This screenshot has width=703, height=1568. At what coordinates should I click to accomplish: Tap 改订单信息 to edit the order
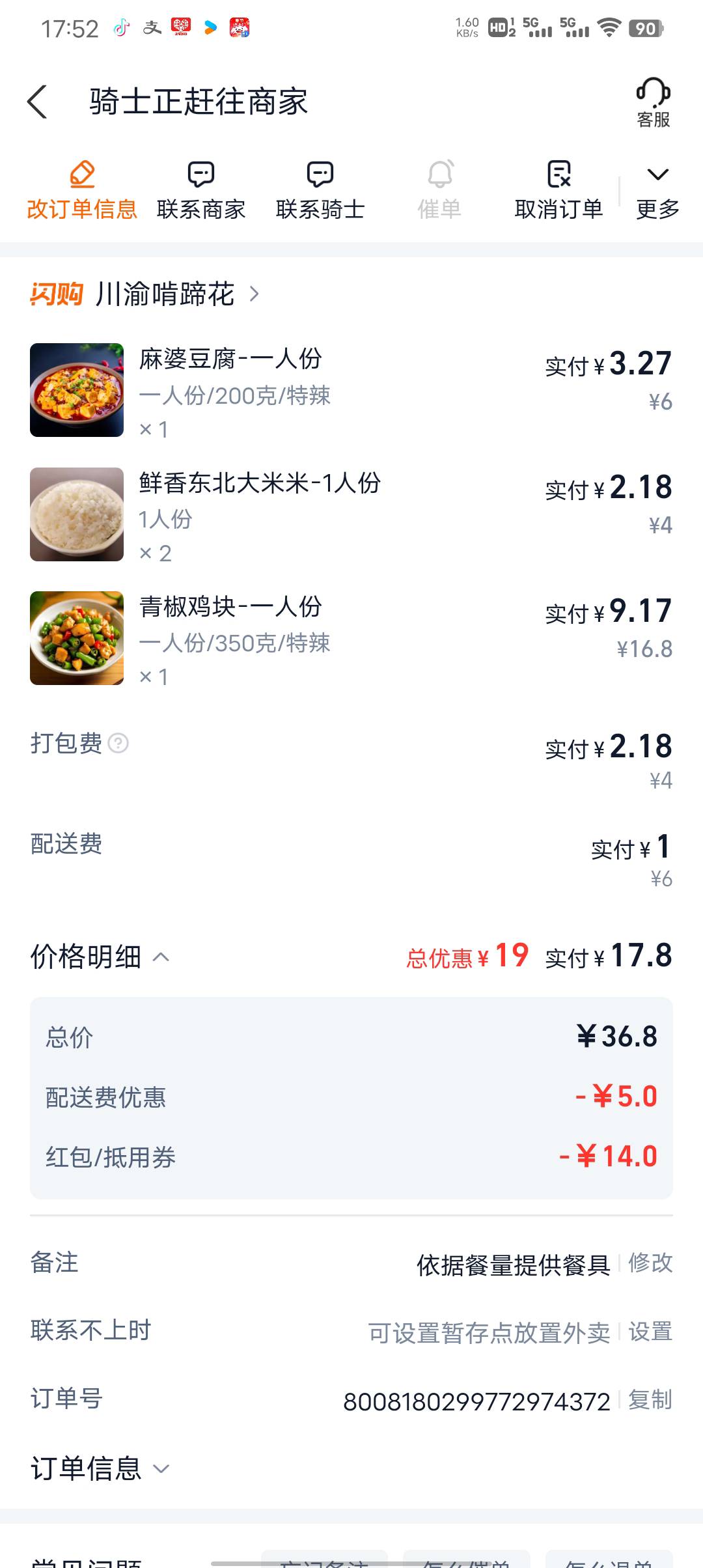(x=82, y=191)
